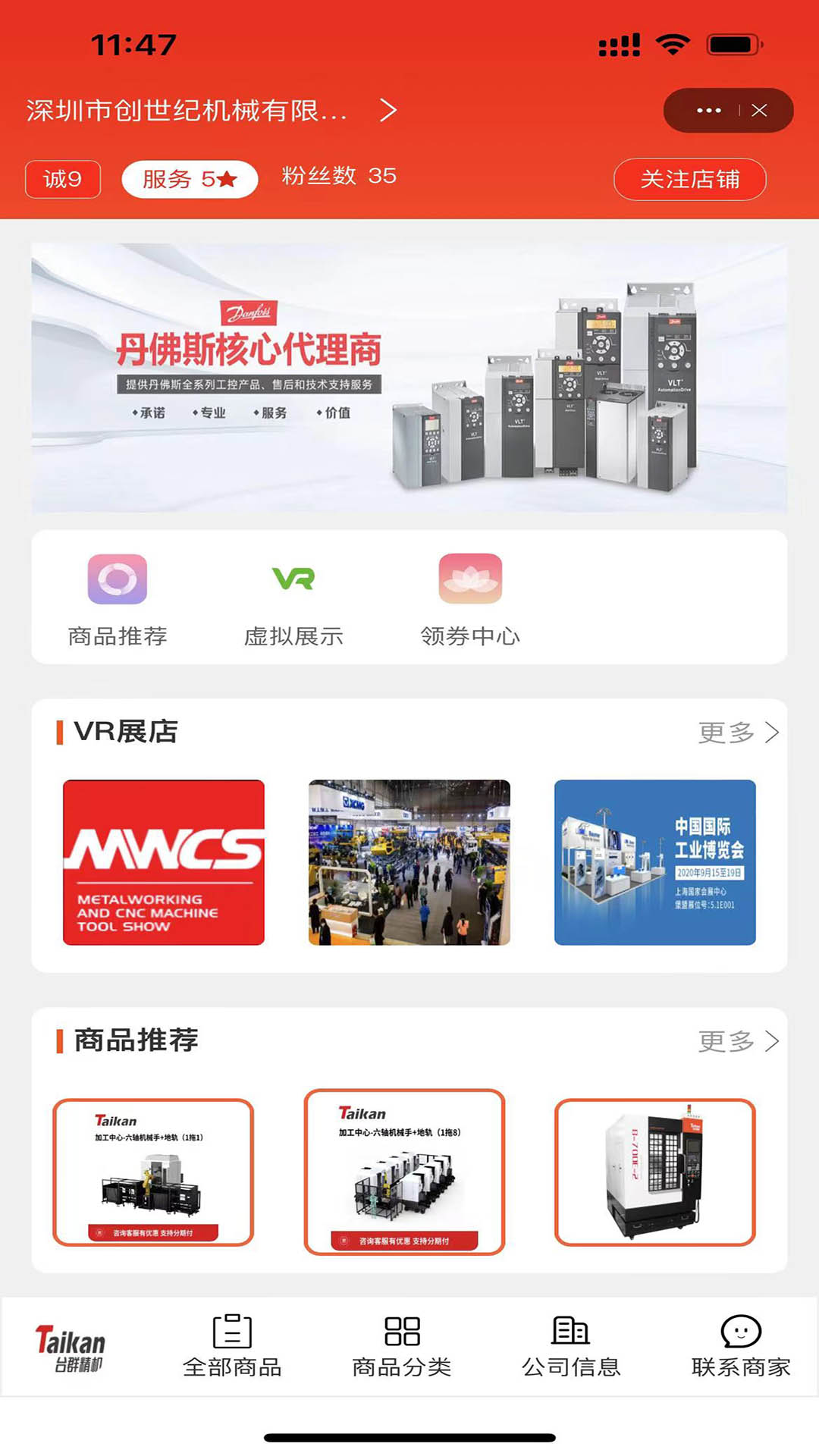The image size is (819, 1456).
Task: Open the mini-program more options menu
Action: [x=708, y=111]
